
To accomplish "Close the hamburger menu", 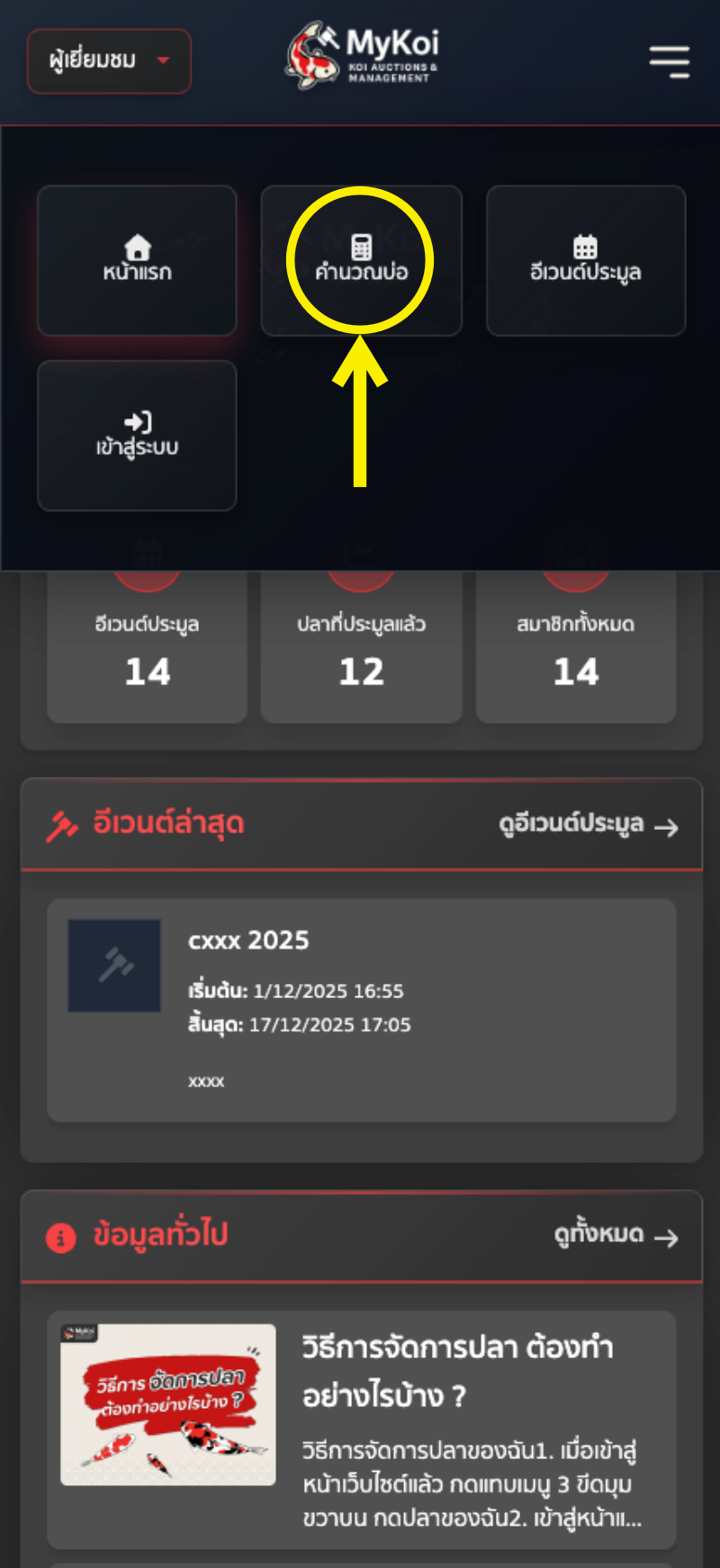I will [x=669, y=61].
